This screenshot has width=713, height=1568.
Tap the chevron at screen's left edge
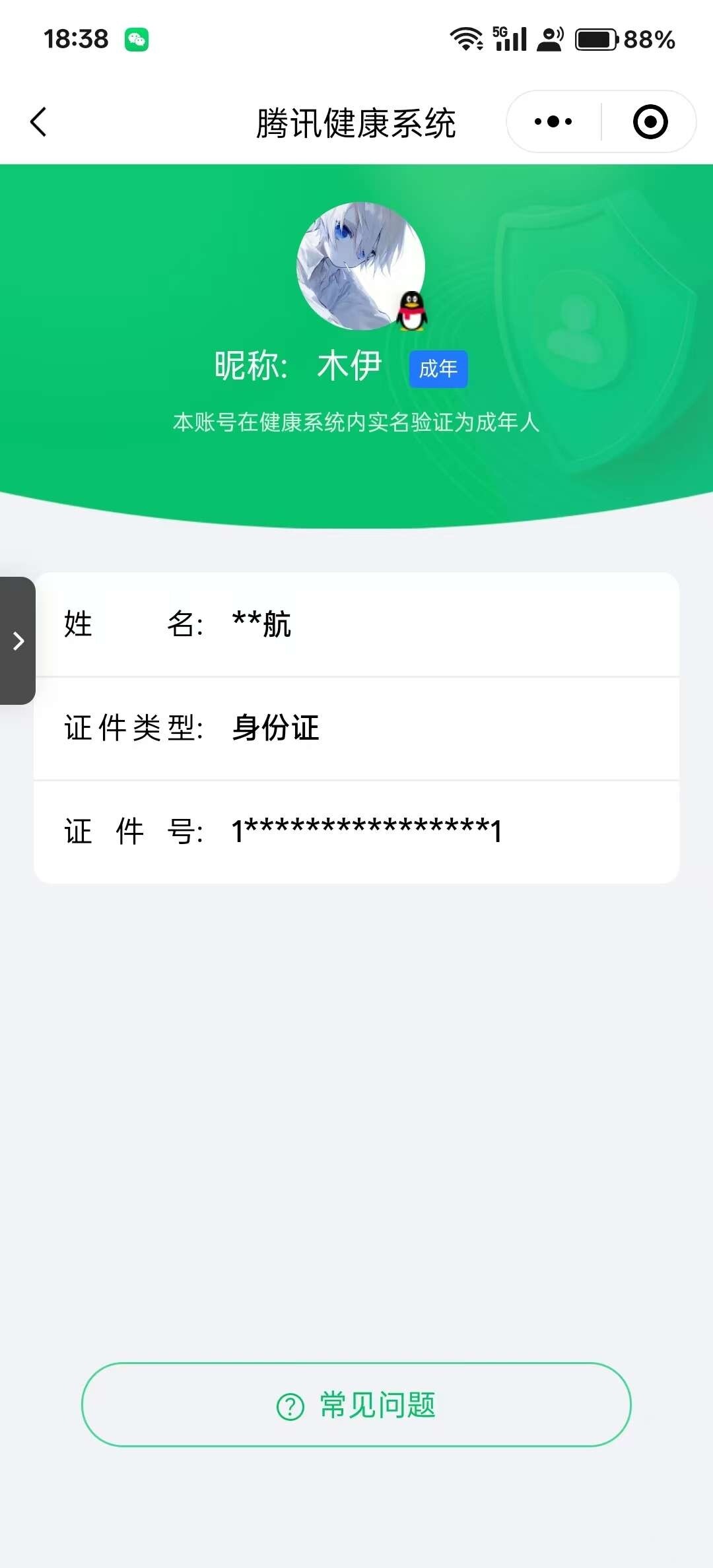pyautogui.click(x=18, y=640)
